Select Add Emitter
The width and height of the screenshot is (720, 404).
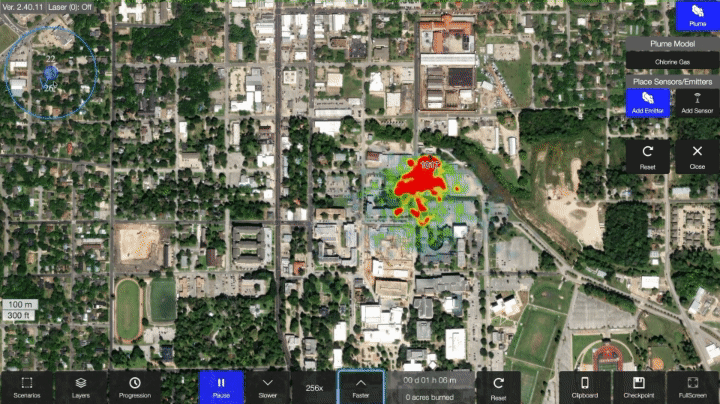coord(647,102)
